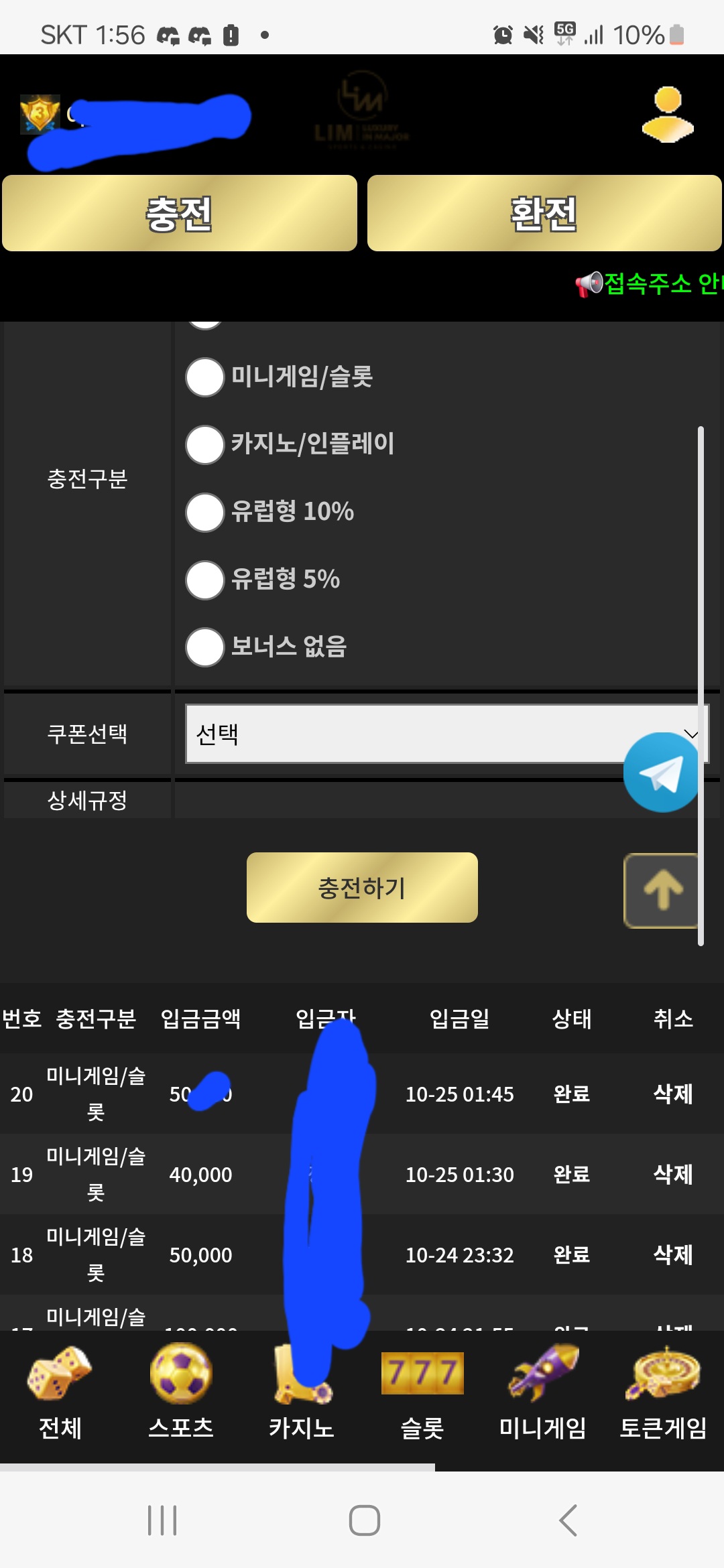Image resolution: width=724 pixels, height=1568 pixels.
Task: Open the Telegram support chat button
Action: click(662, 773)
